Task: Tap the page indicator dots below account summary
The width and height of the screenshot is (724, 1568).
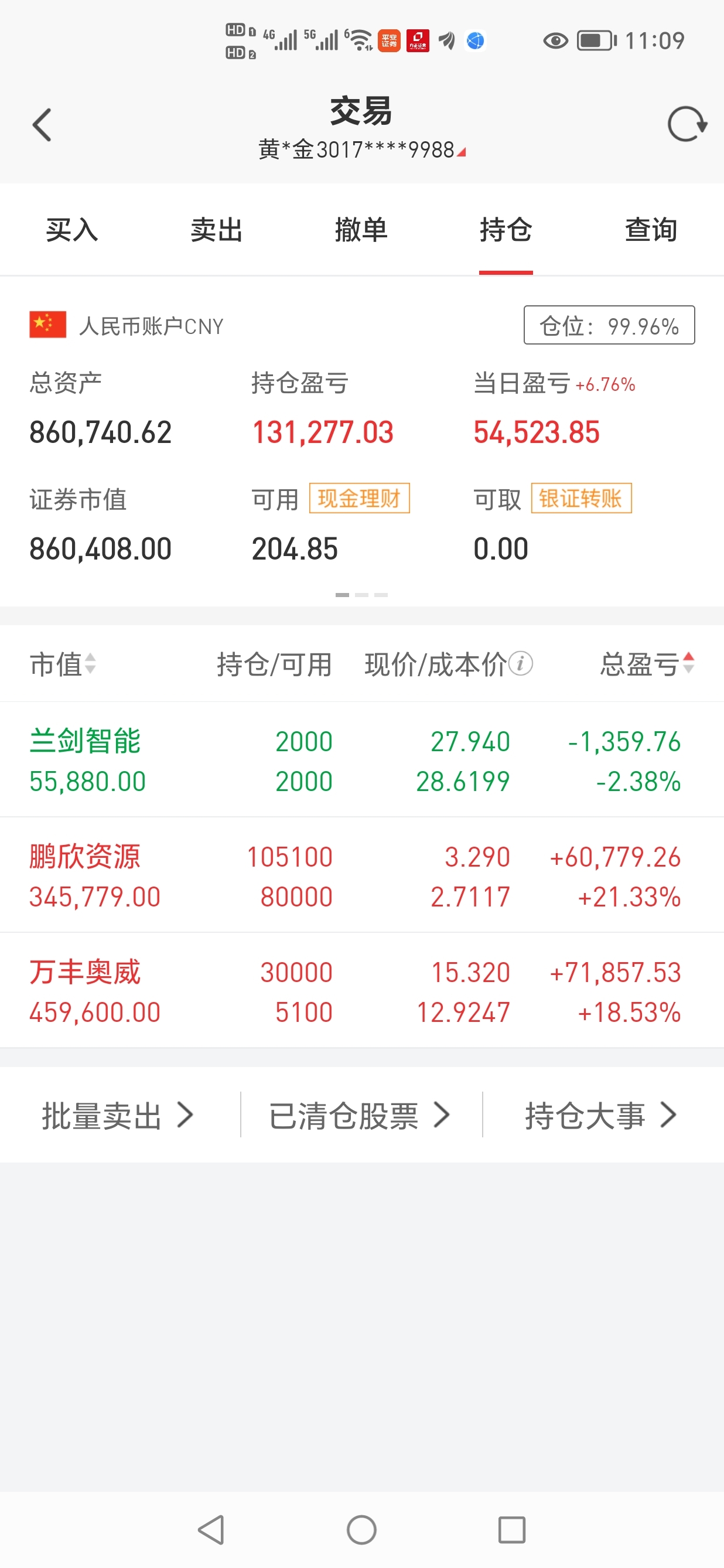Action: (361, 595)
